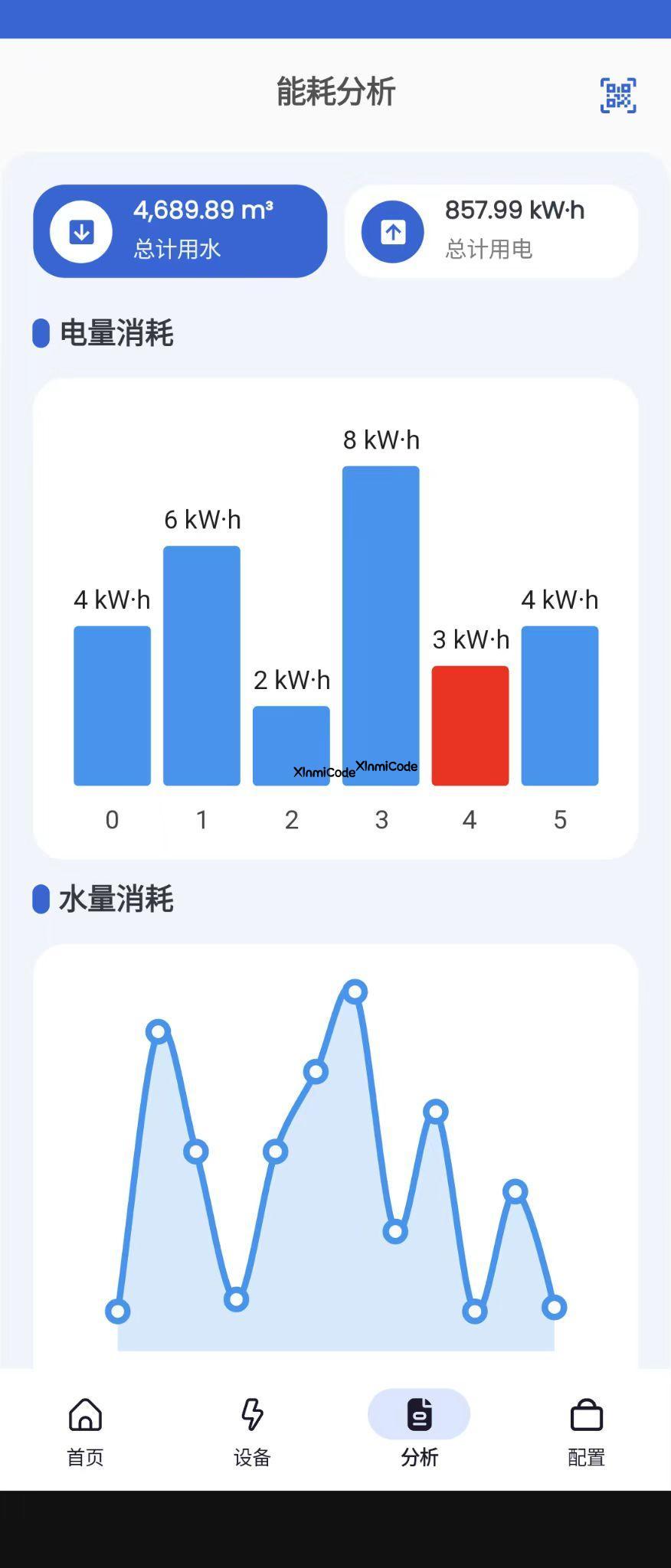Click the blue pill icon beside 水量消耗

(40, 899)
